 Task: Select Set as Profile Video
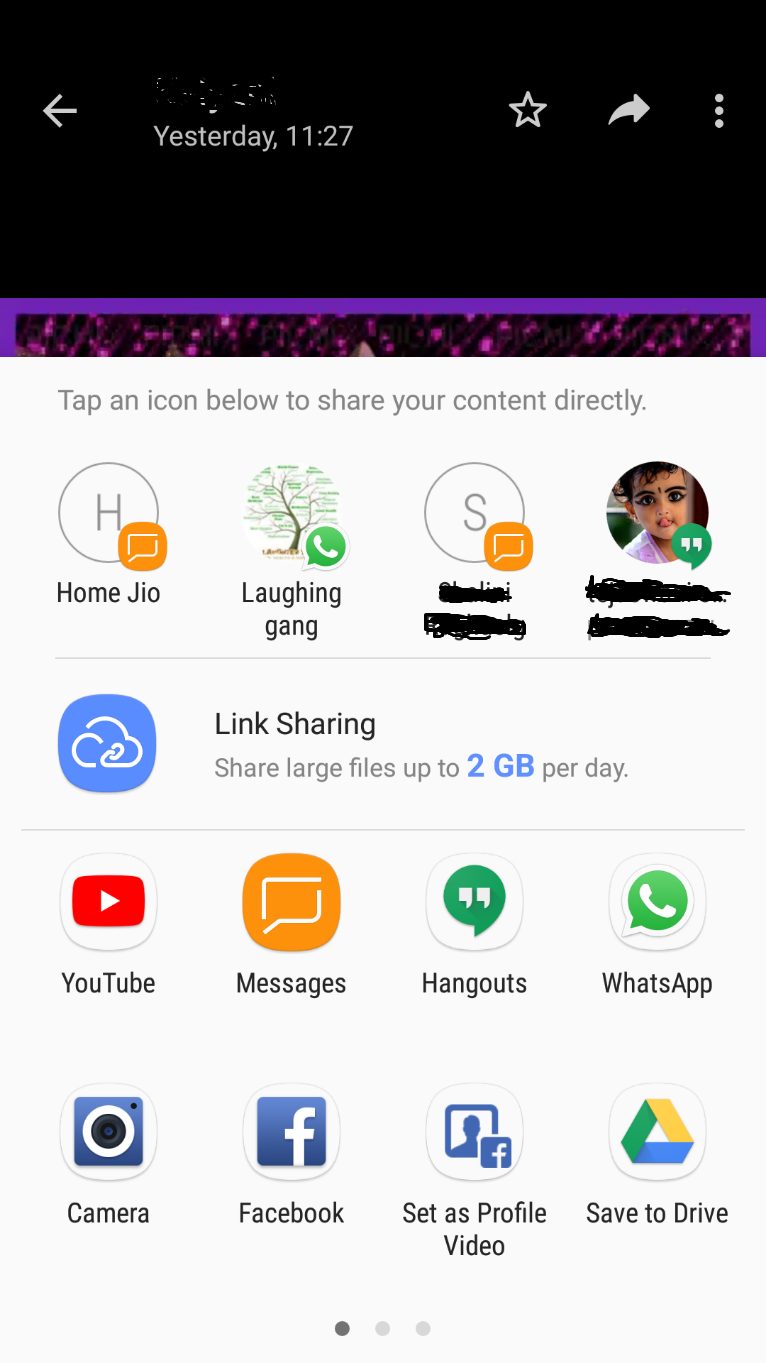click(x=474, y=1171)
